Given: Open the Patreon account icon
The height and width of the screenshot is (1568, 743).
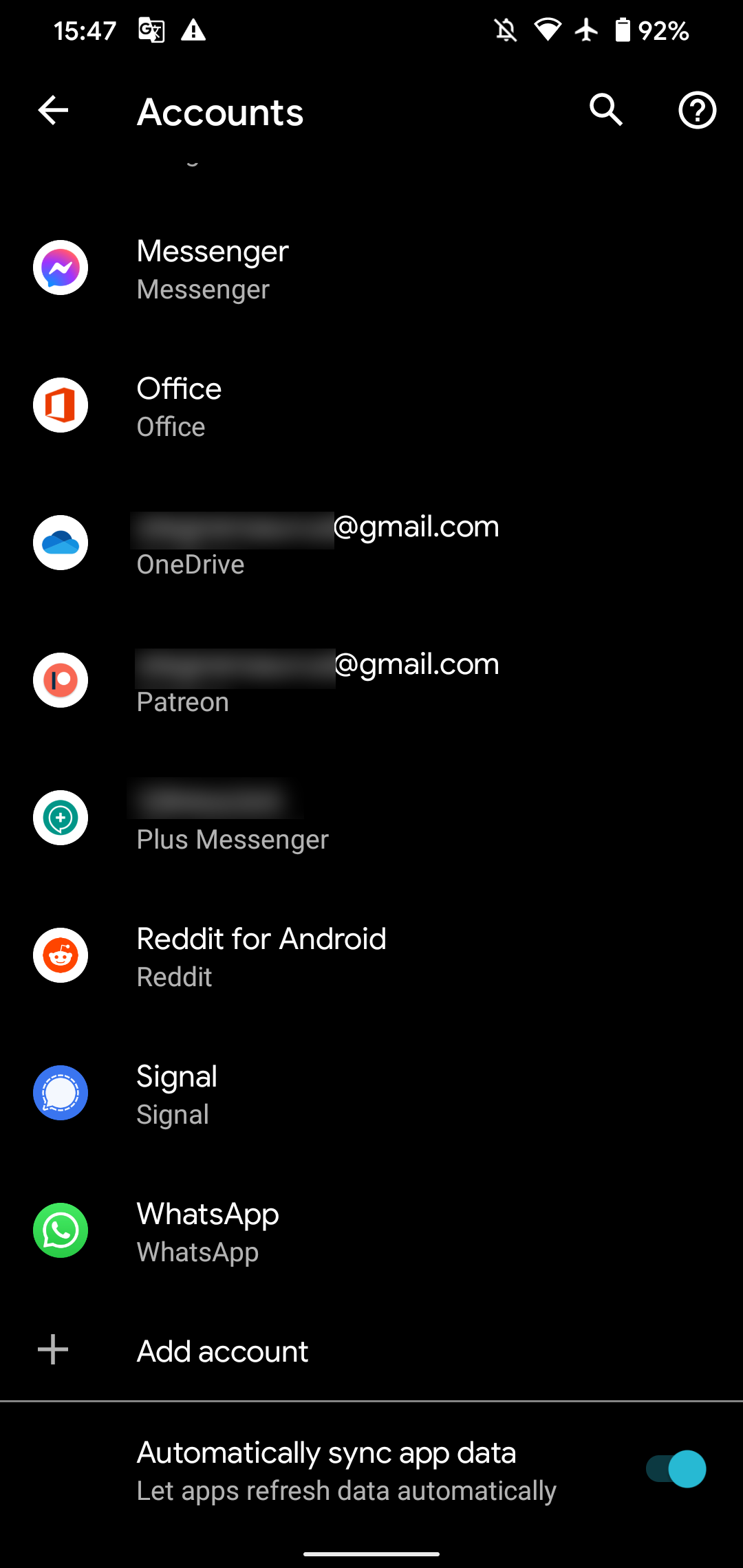Looking at the screenshot, I should 61,680.
